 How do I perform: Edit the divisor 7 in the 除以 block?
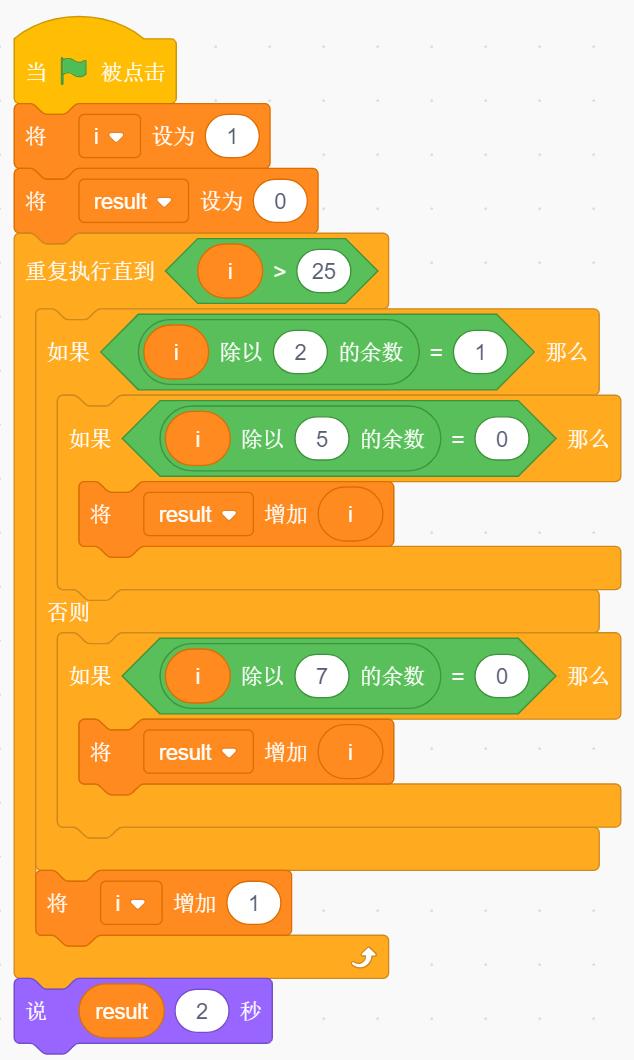(321, 676)
